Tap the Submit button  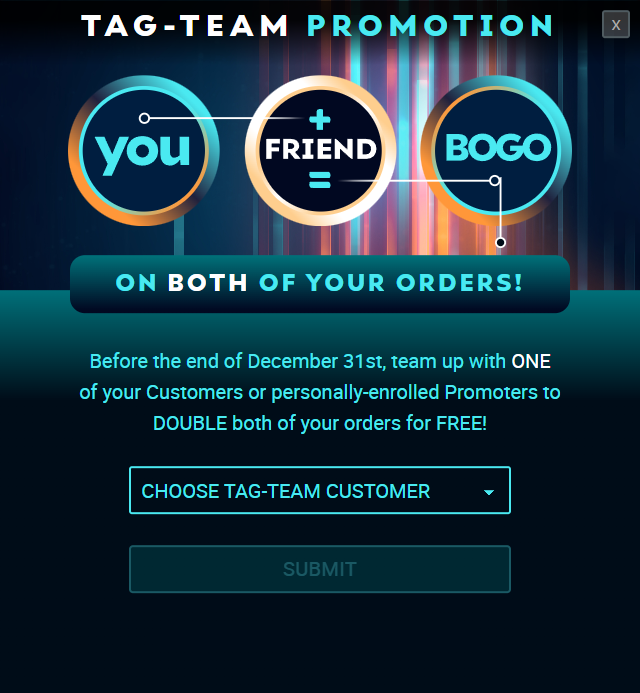(320, 569)
